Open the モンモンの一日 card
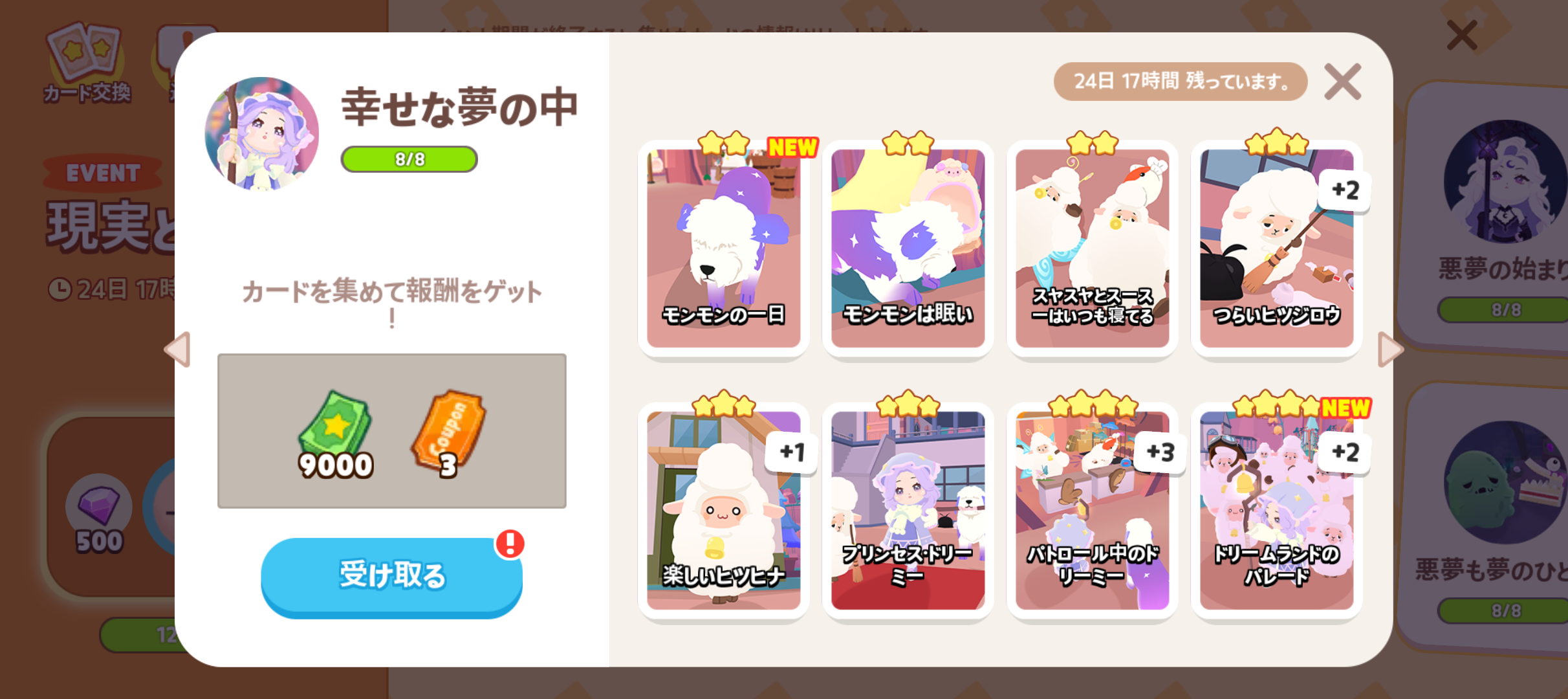1568x699 pixels. pyautogui.click(x=723, y=249)
